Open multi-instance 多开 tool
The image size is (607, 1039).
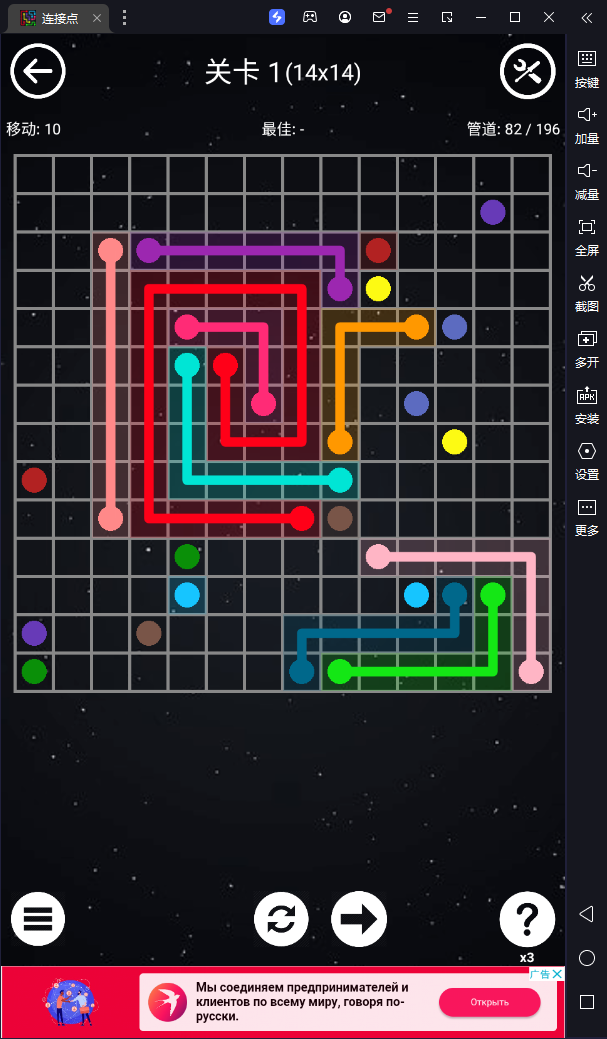[x=587, y=347]
